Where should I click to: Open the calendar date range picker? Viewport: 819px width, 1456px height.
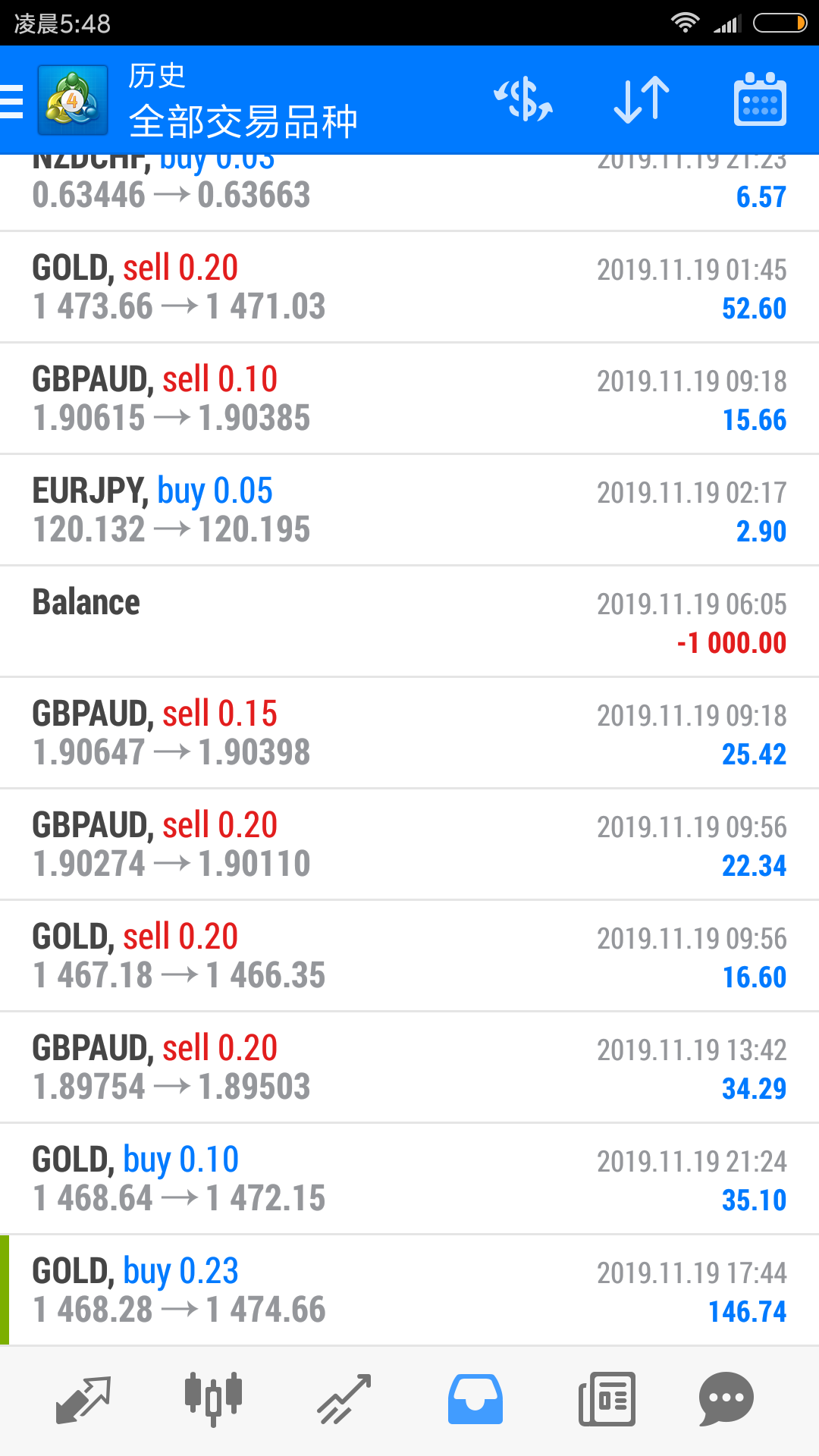(760, 99)
